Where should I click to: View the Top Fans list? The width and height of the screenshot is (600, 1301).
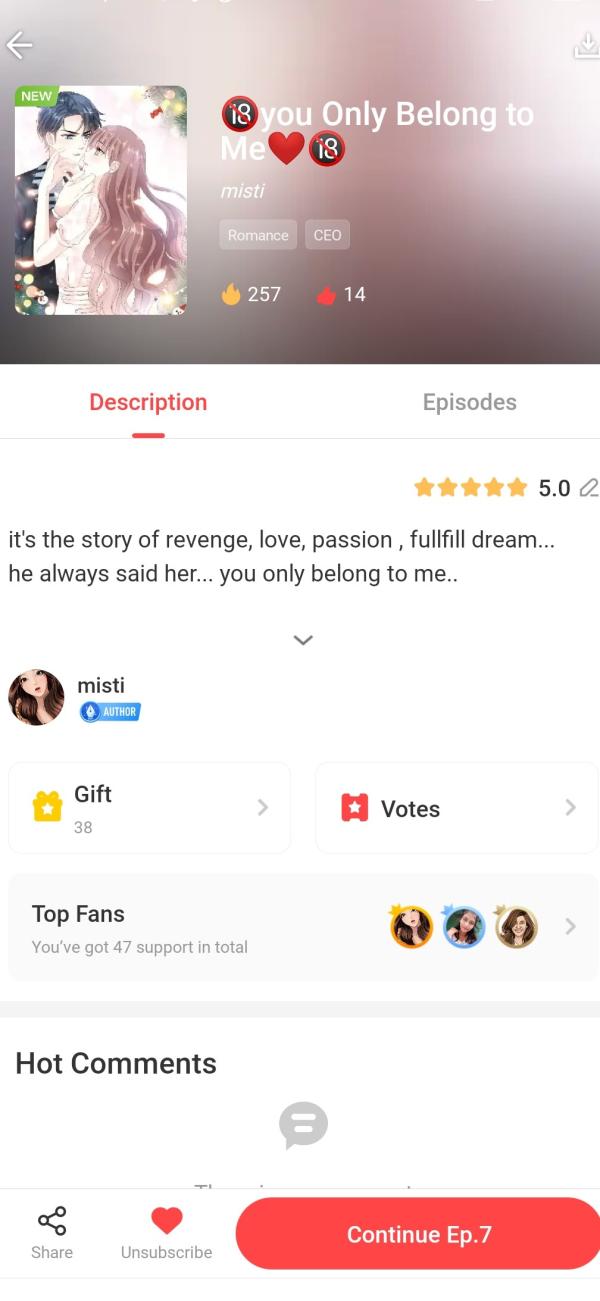pos(302,927)
